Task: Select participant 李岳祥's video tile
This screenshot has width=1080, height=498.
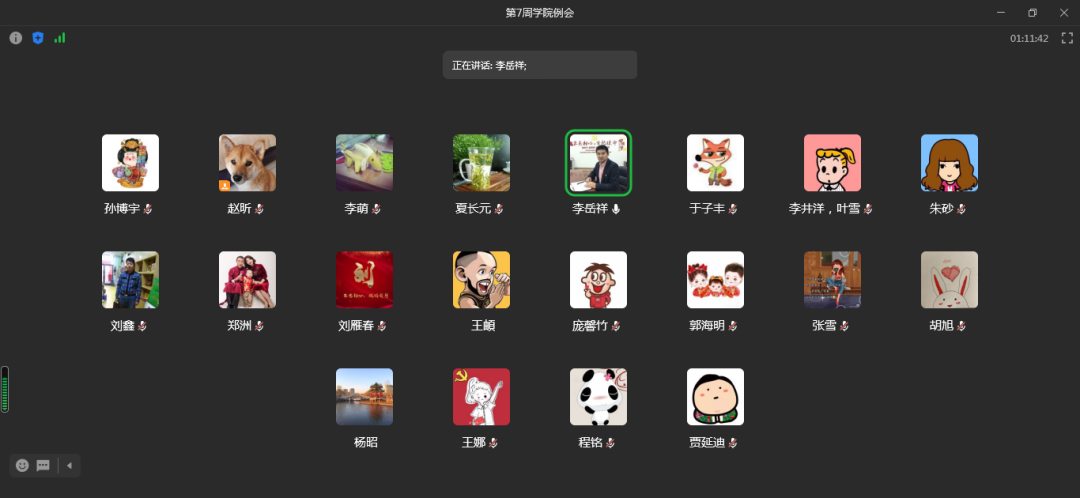Action: [x=598, y=163]
